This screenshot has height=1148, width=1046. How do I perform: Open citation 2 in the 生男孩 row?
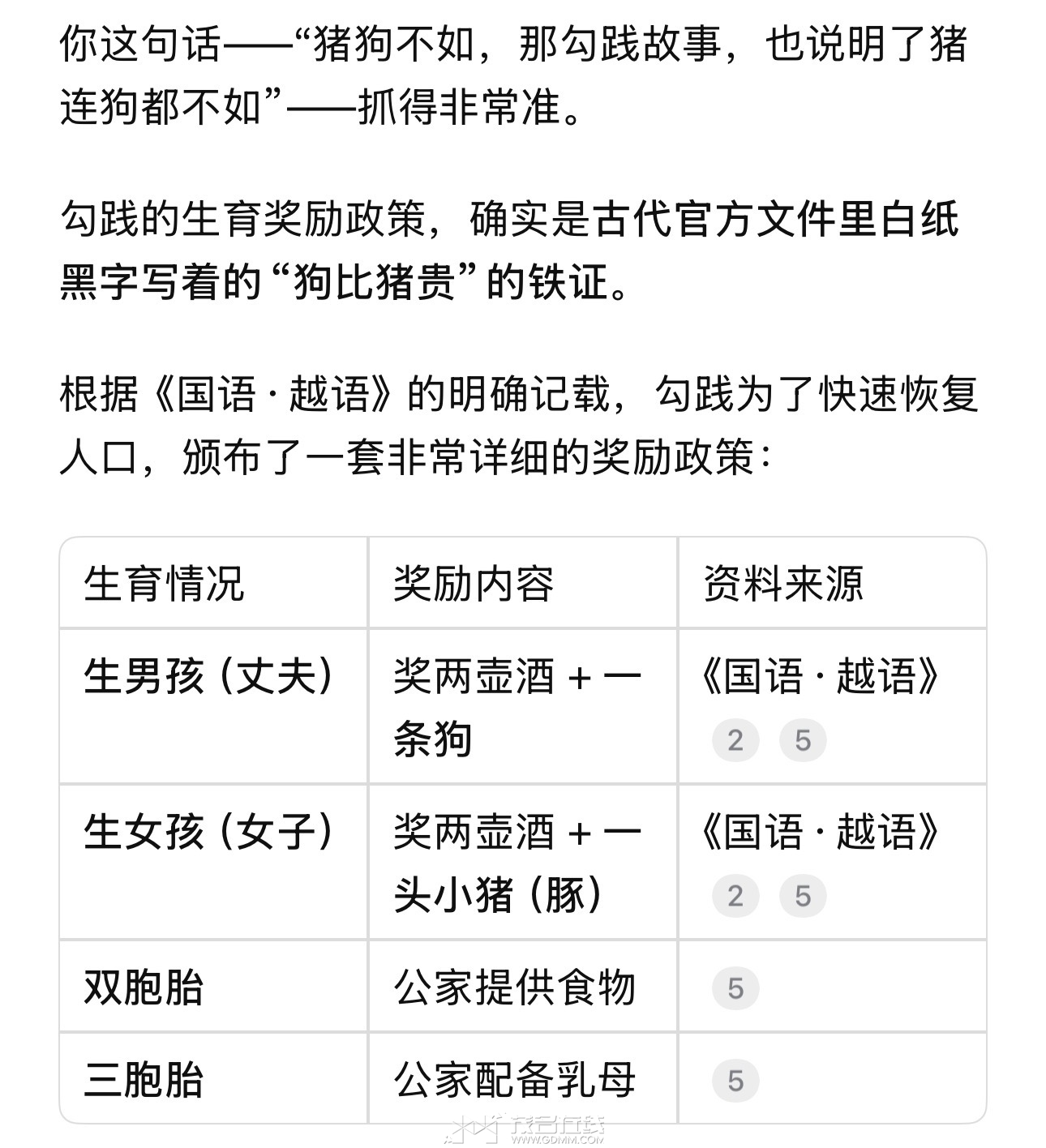pos(735,740)
